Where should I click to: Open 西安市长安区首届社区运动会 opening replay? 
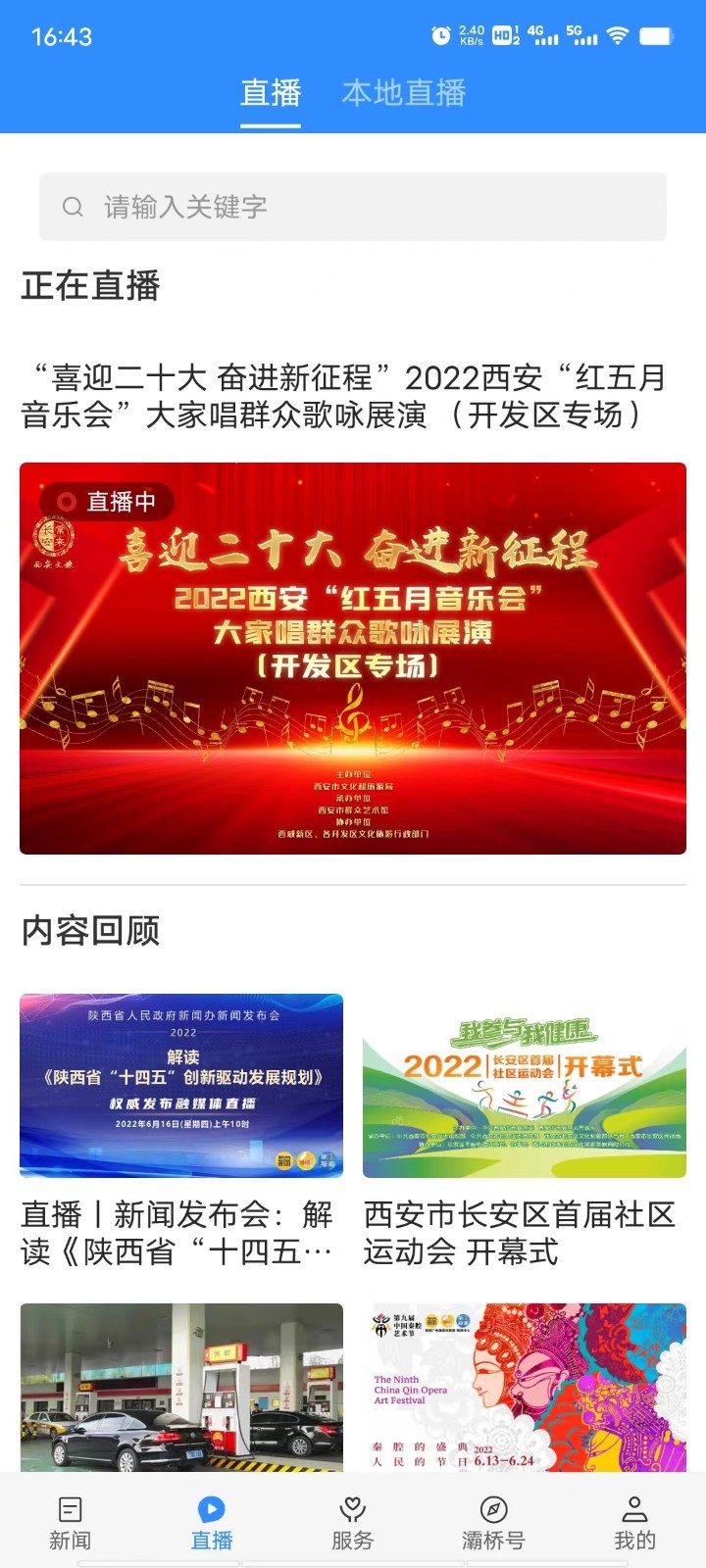[x=525, y=1086]
